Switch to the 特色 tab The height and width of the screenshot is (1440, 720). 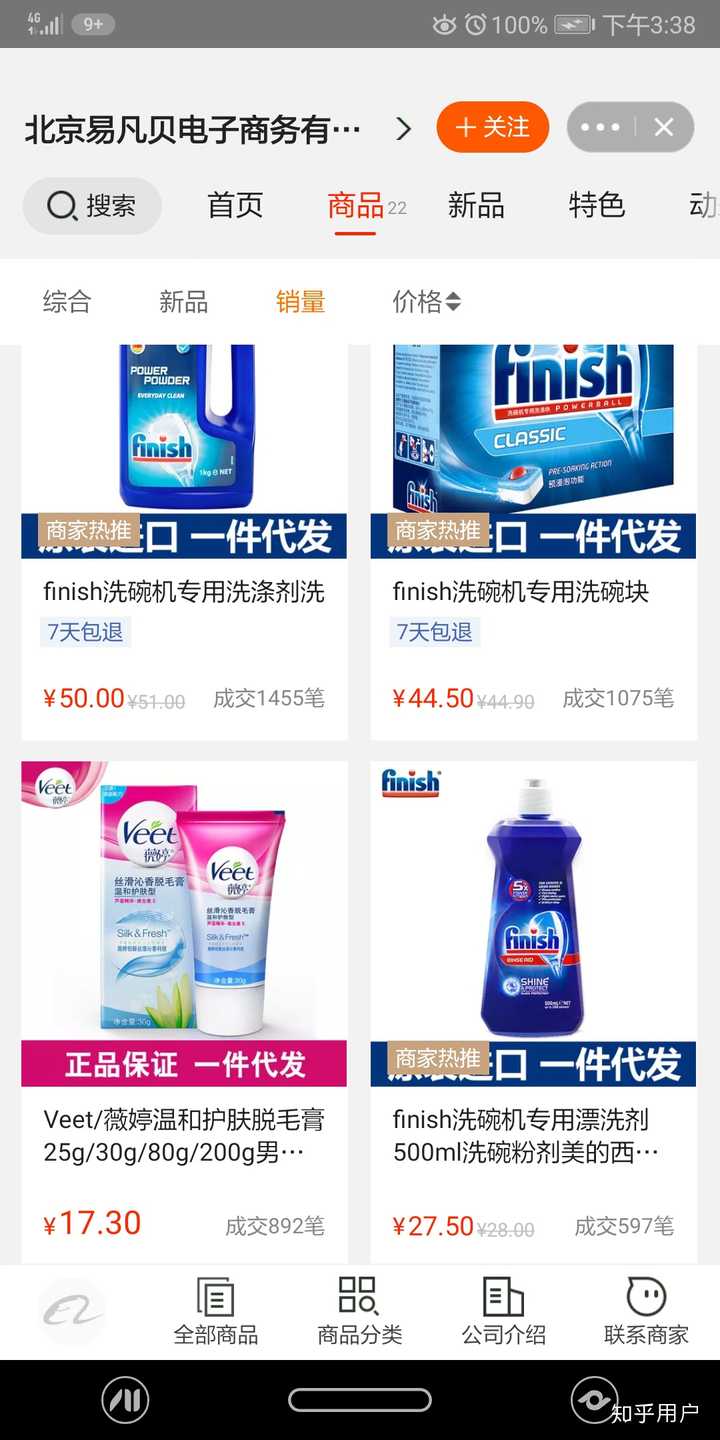(x=596, y=206)
